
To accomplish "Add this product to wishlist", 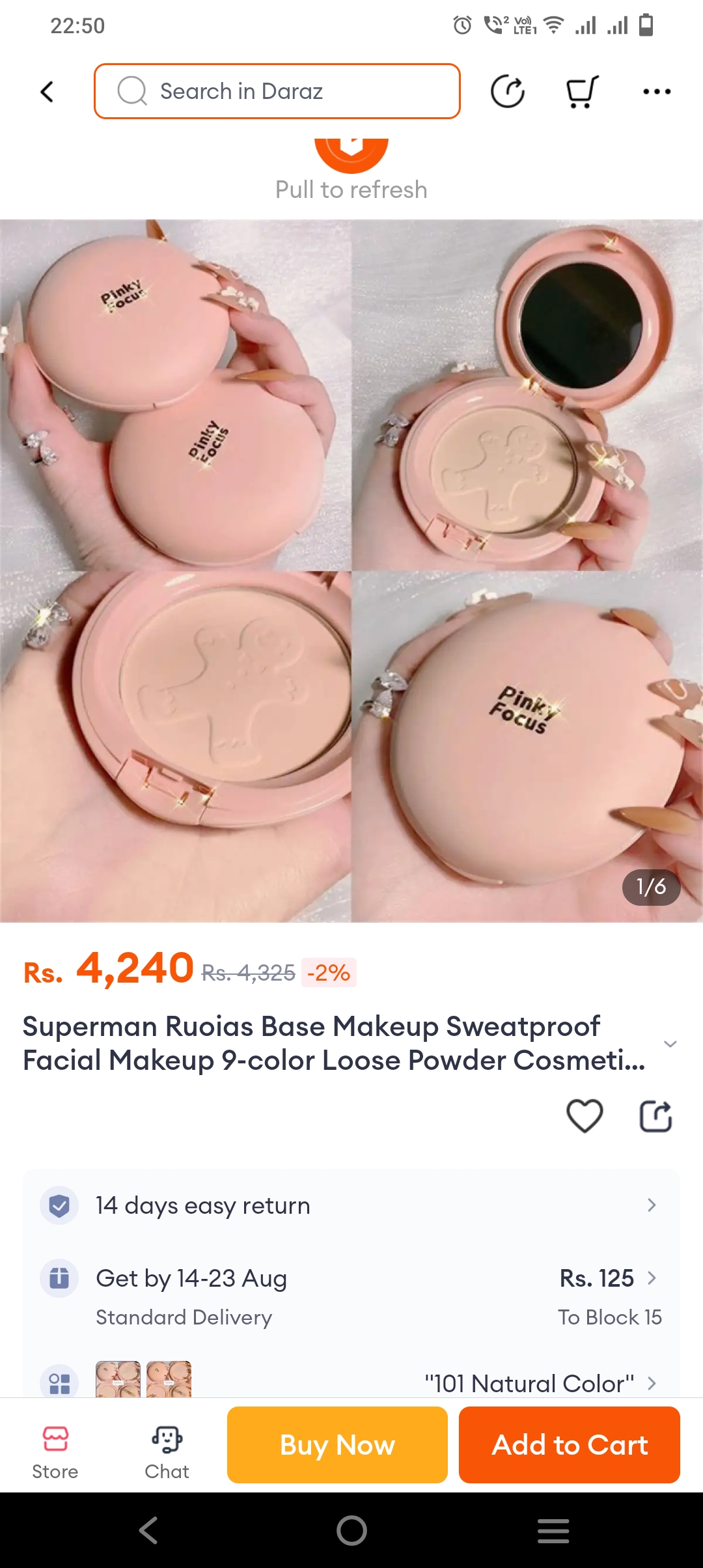I will (x=585, y=1115).
